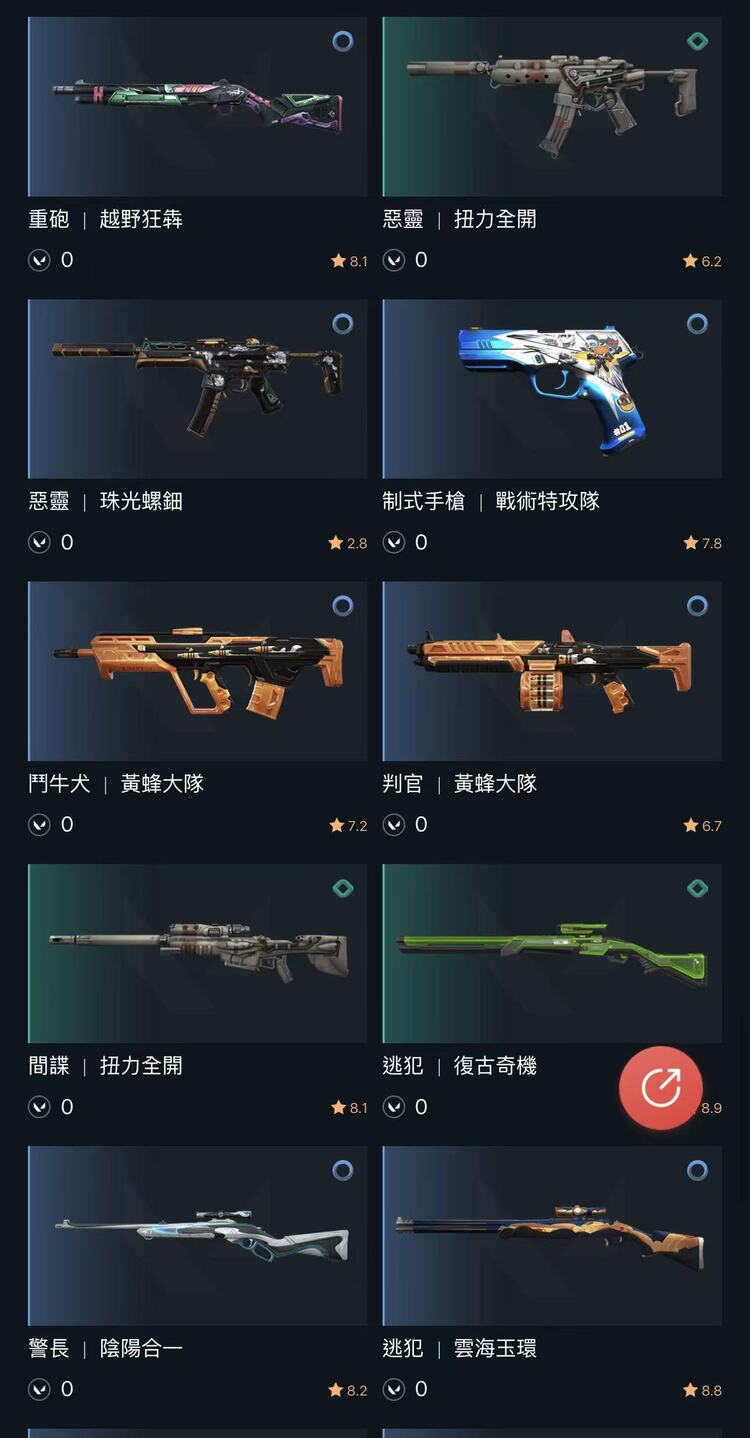Screen dimensions: 750x1438
Task: Click the red floating share button
Action: coord(661,1087)
